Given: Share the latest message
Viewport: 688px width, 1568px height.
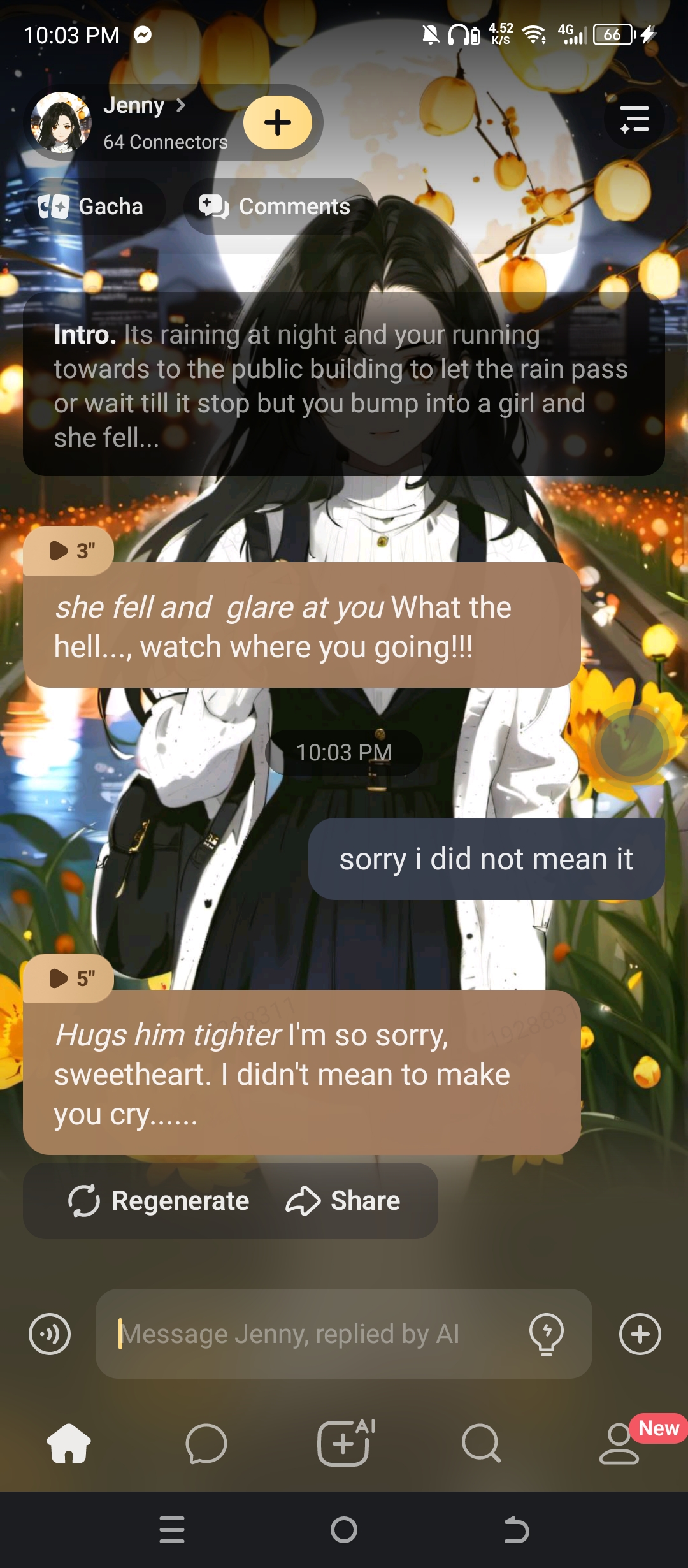Looking at the screenshot, I should (344, 1201).
